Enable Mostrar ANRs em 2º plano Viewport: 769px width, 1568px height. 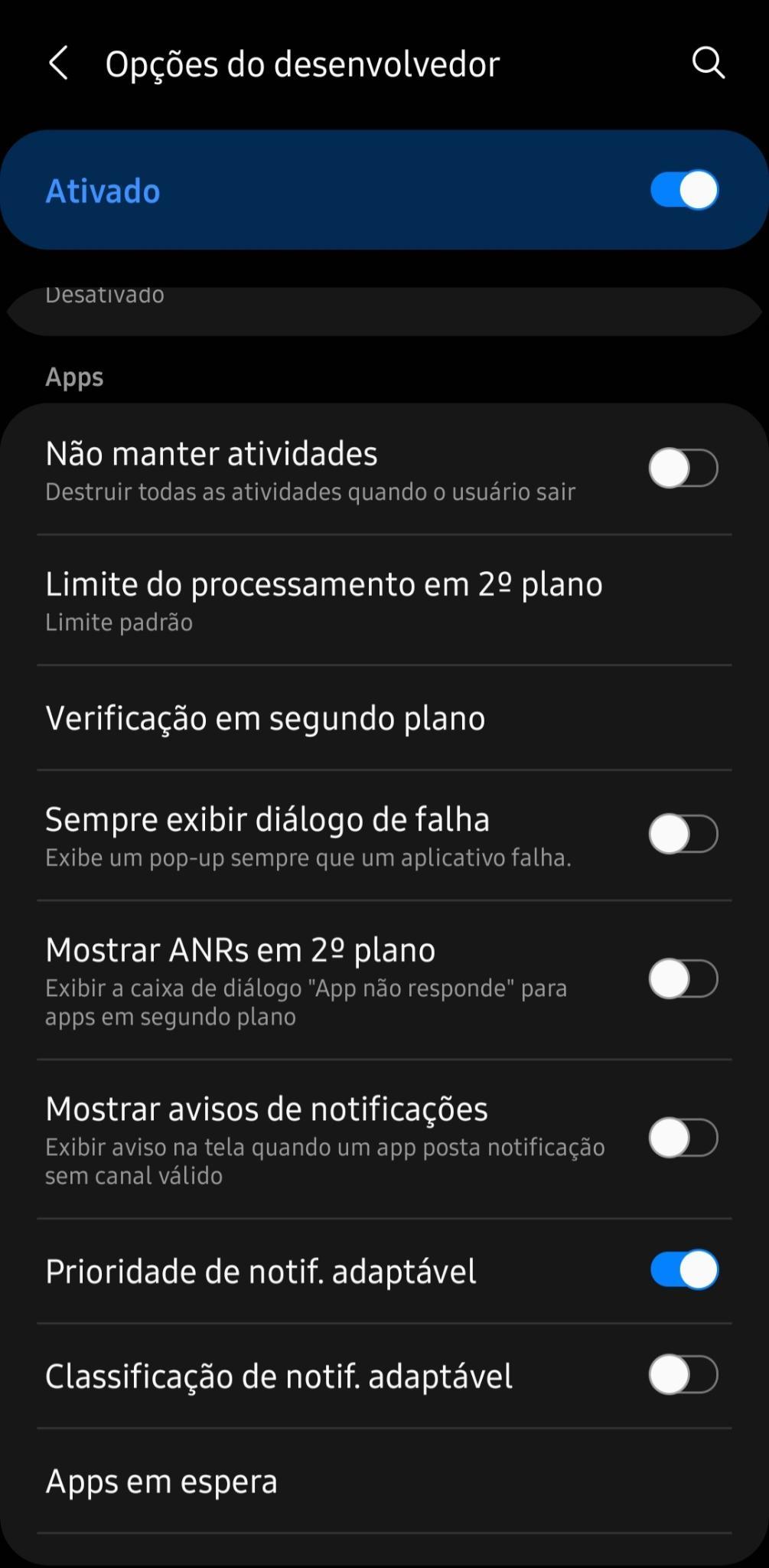coord(683,979)
